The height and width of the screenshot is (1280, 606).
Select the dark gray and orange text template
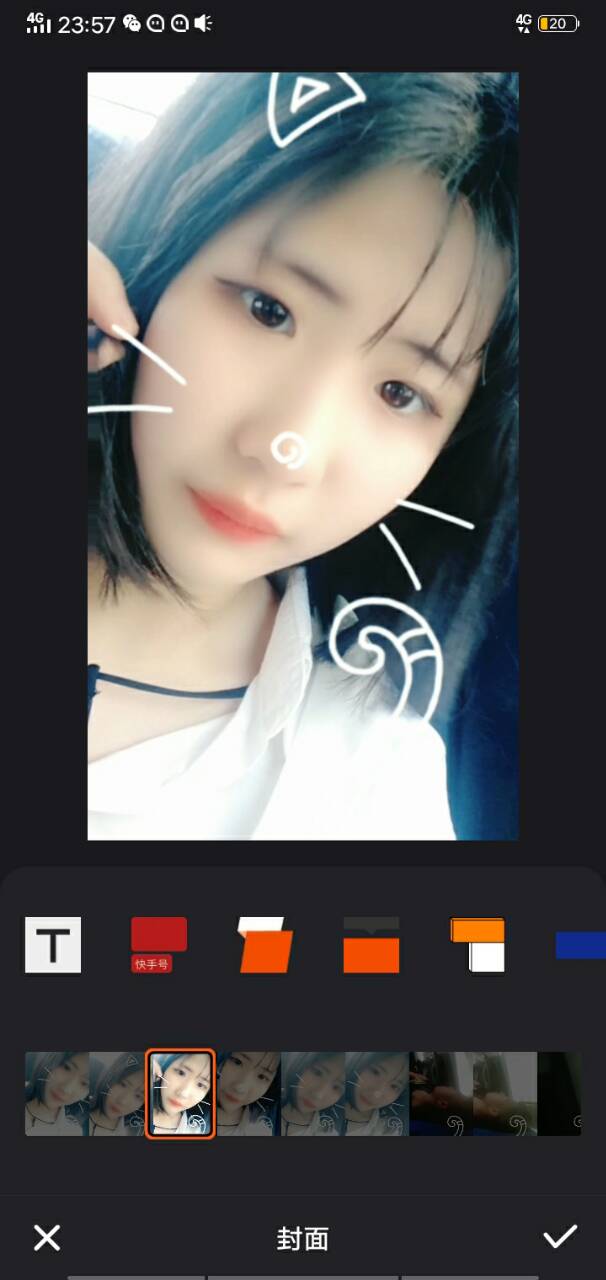coord(371,945)
